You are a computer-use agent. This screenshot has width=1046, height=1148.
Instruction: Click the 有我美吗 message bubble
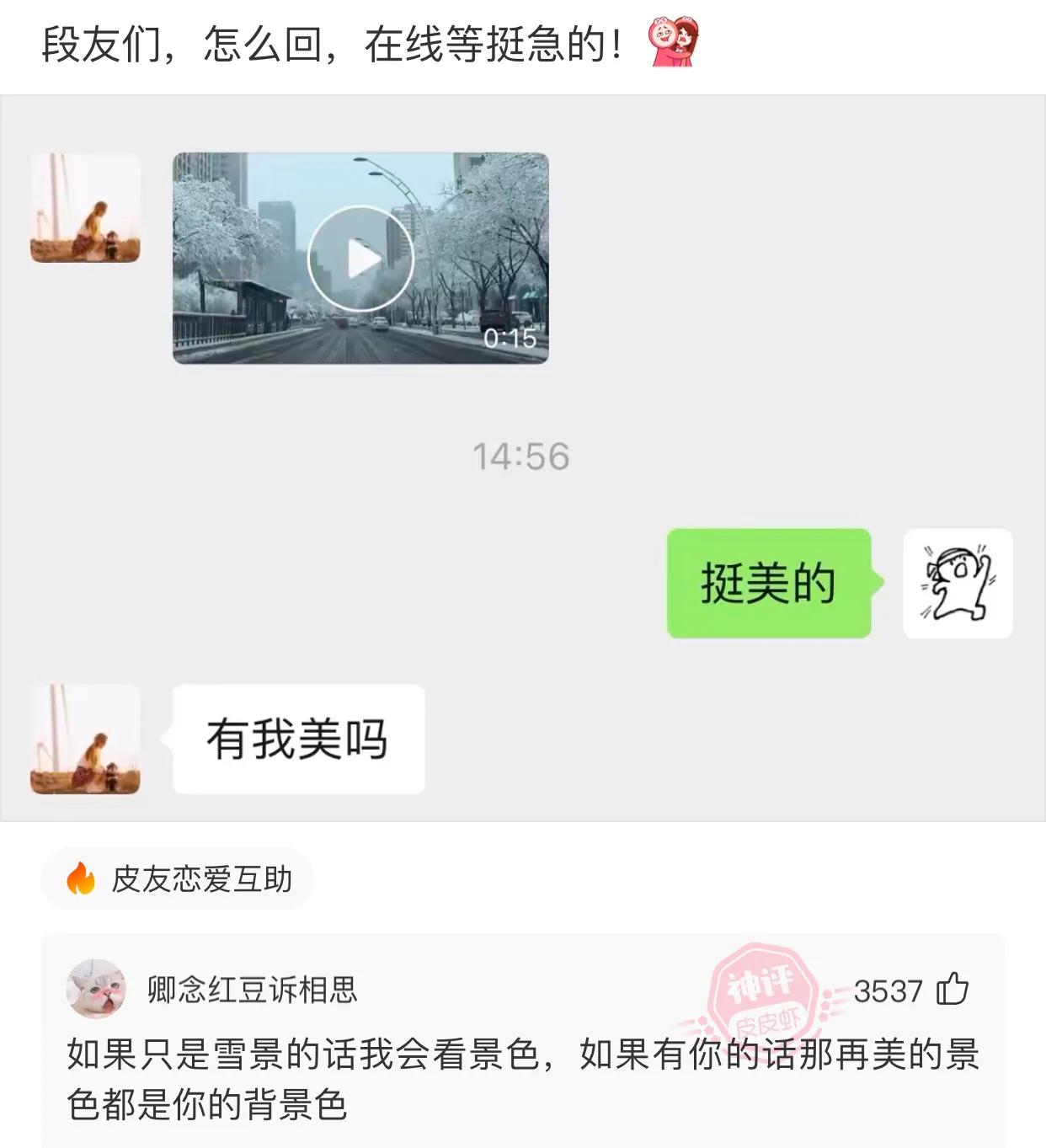click(299, 740)
